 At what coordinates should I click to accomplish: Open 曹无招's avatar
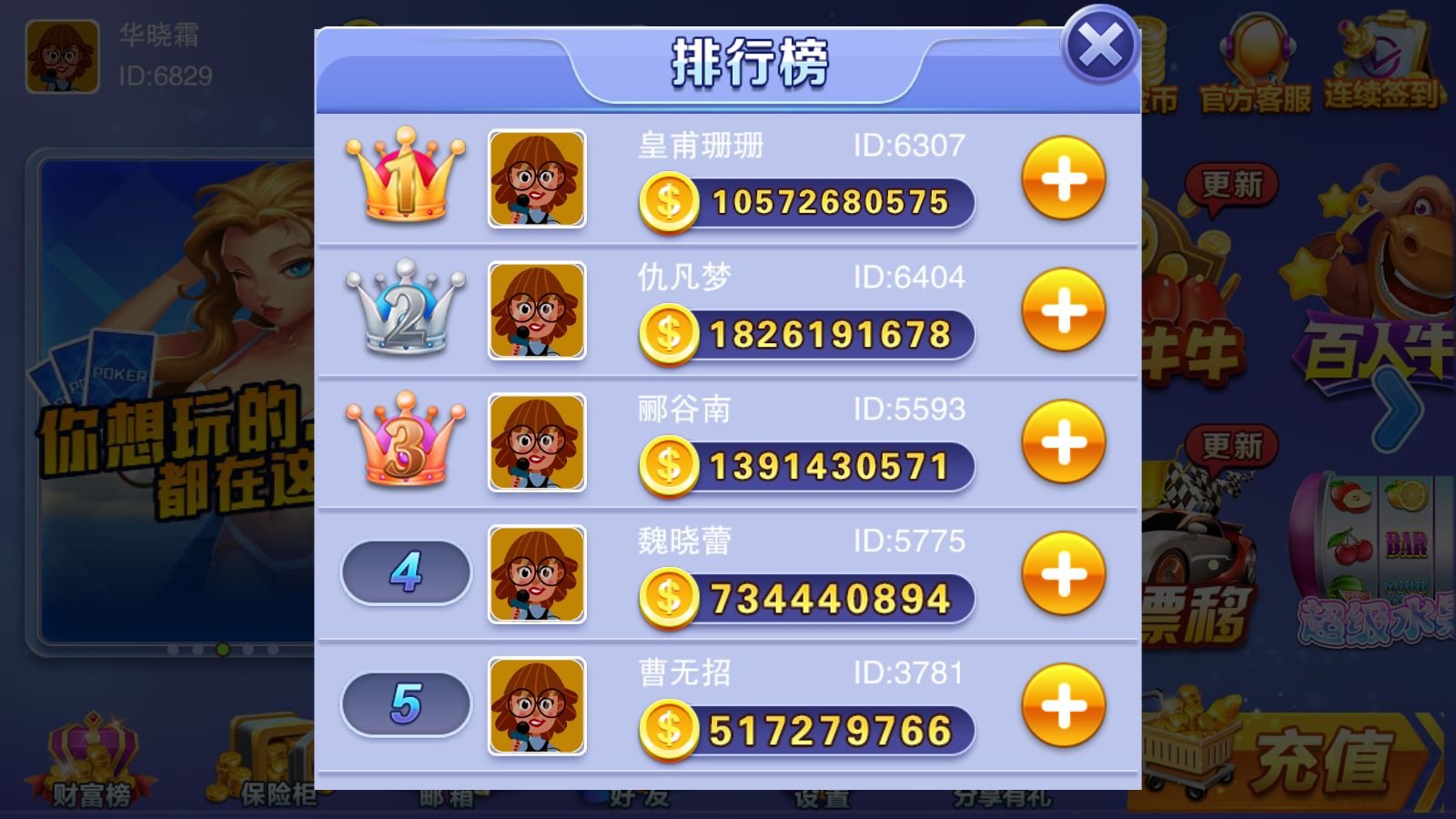click(537, 706)
